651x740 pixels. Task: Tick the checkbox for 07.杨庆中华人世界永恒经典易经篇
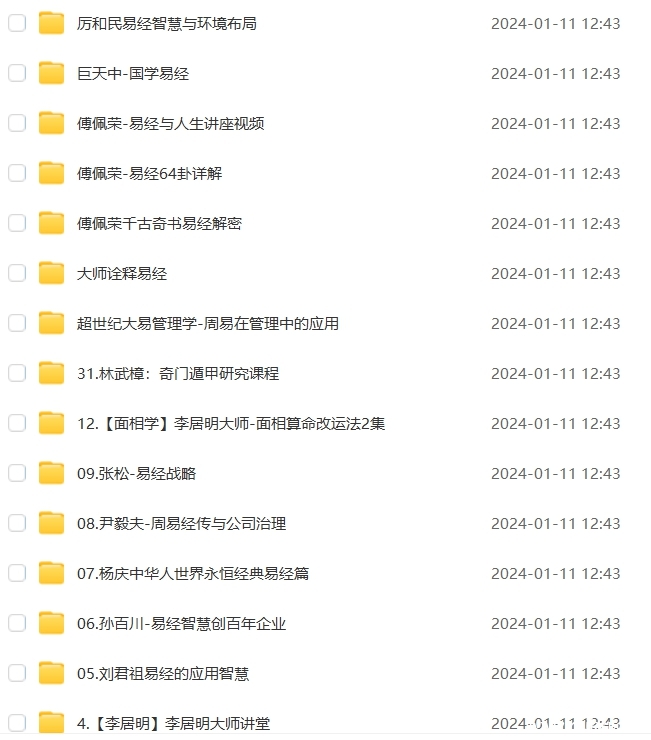click(17, 573)
